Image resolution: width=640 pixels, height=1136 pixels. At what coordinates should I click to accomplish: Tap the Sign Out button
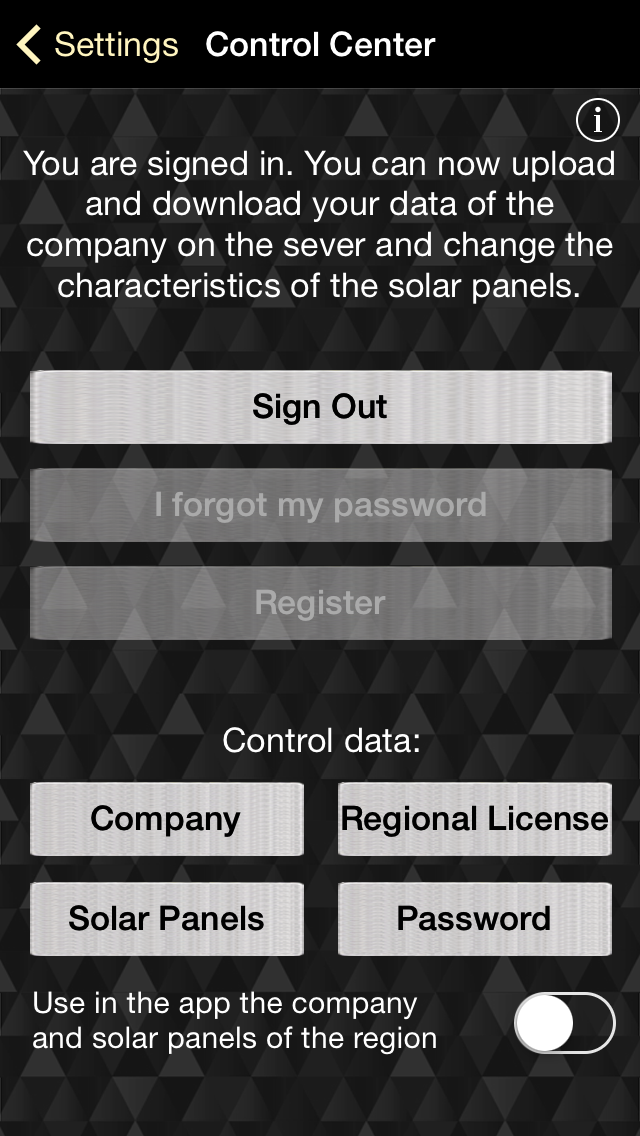[320, 406]
